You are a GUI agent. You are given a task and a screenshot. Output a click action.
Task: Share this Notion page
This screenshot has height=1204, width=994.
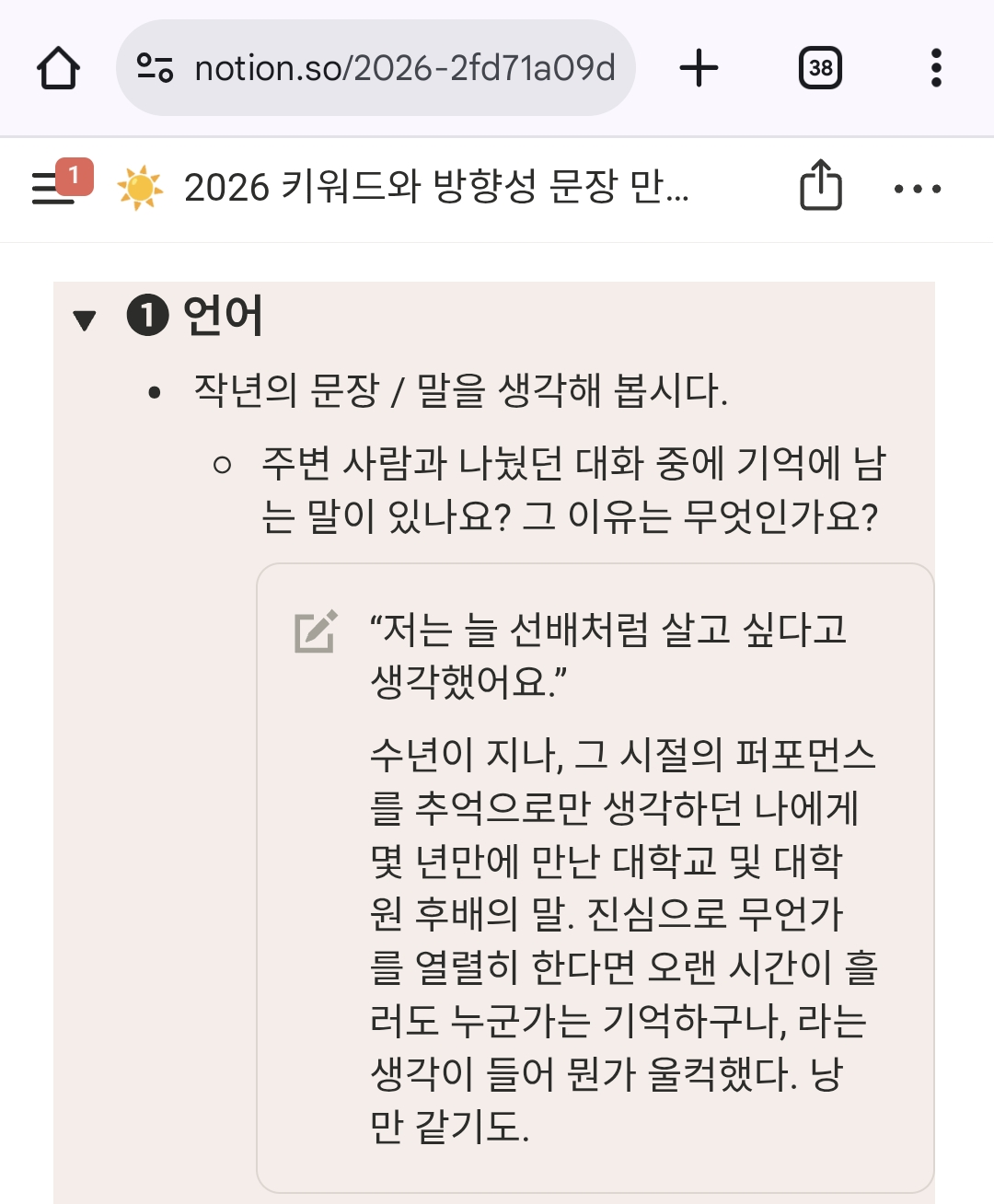point(820,187)
